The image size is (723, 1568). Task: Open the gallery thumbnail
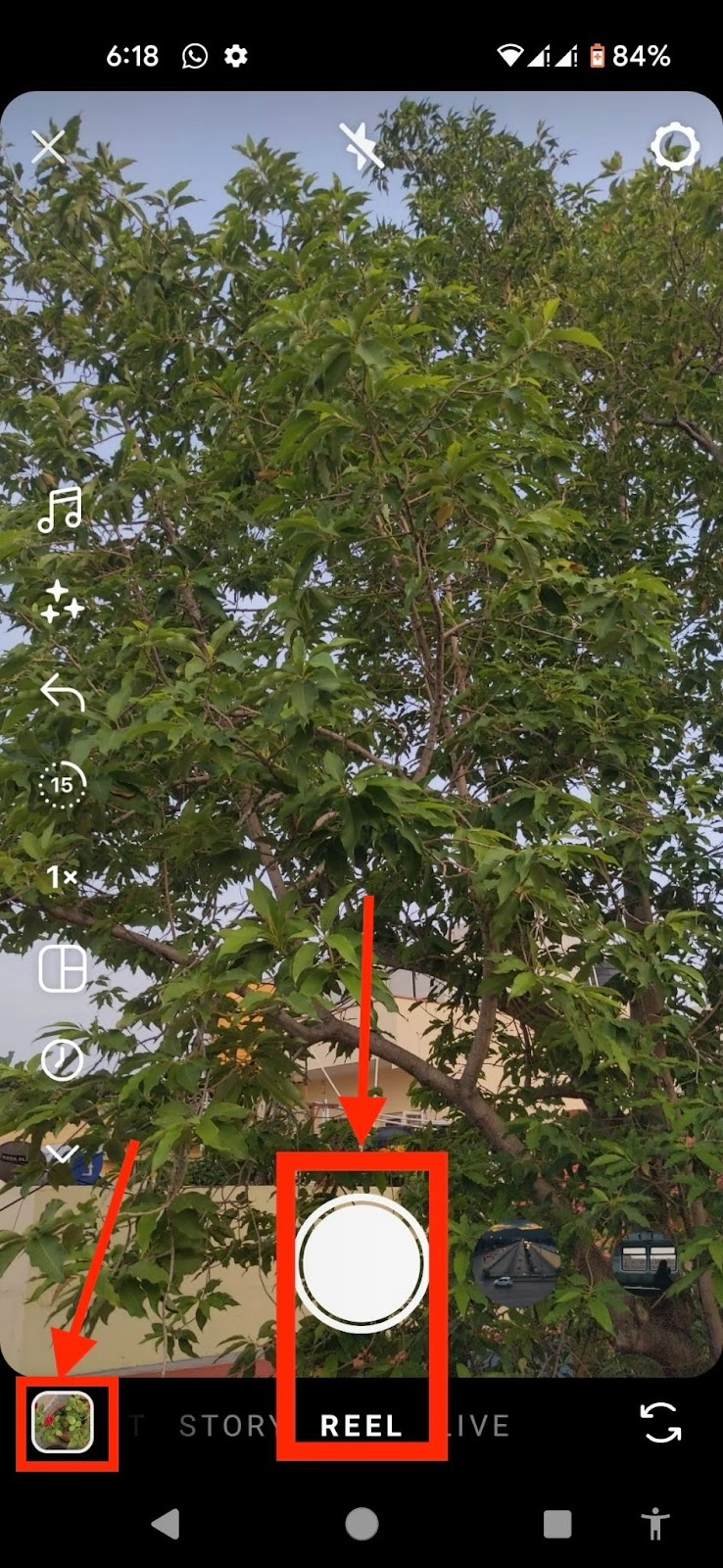tap(64, 1423)
